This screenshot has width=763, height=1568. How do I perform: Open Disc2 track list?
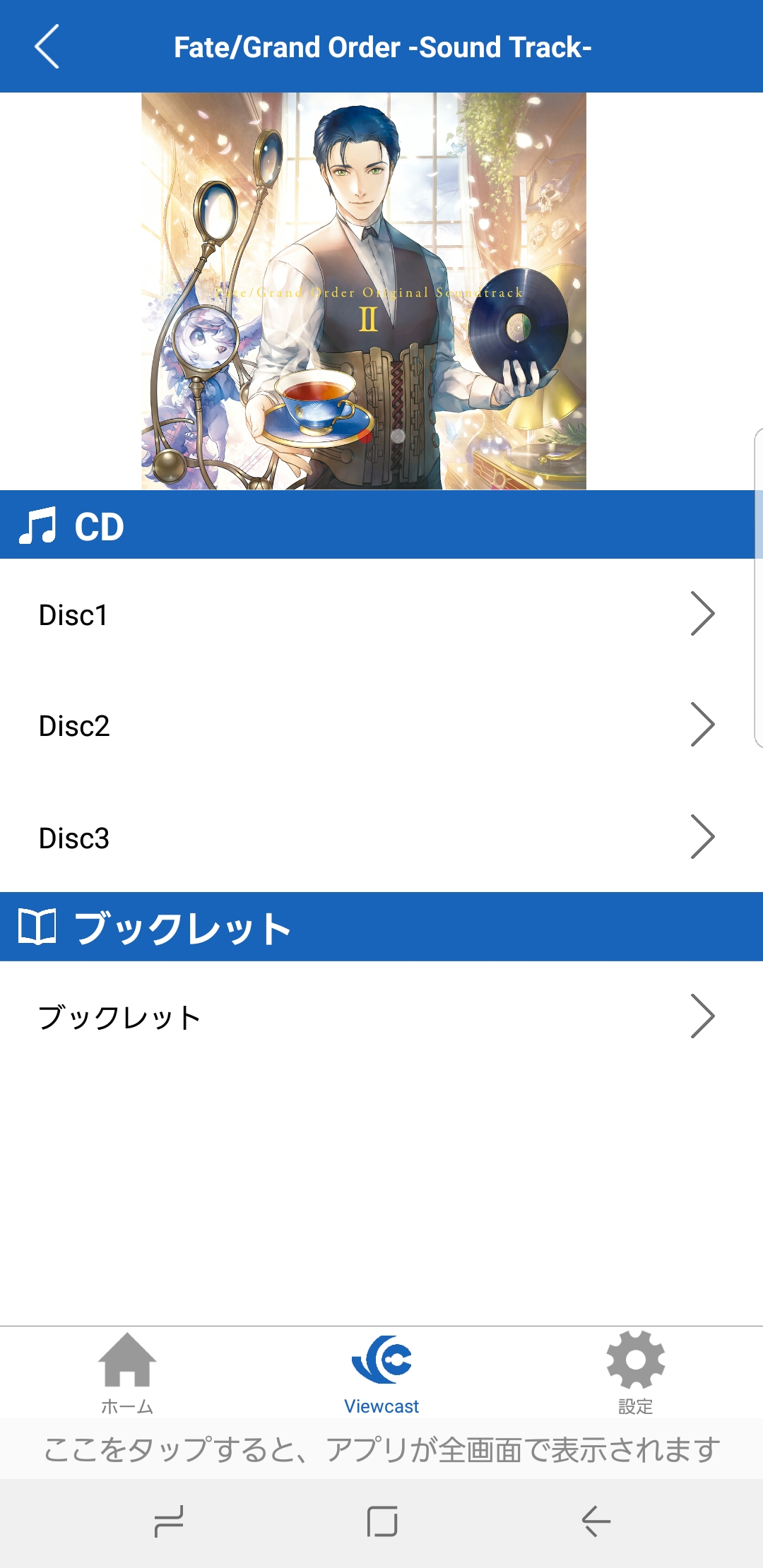(381, 725)
